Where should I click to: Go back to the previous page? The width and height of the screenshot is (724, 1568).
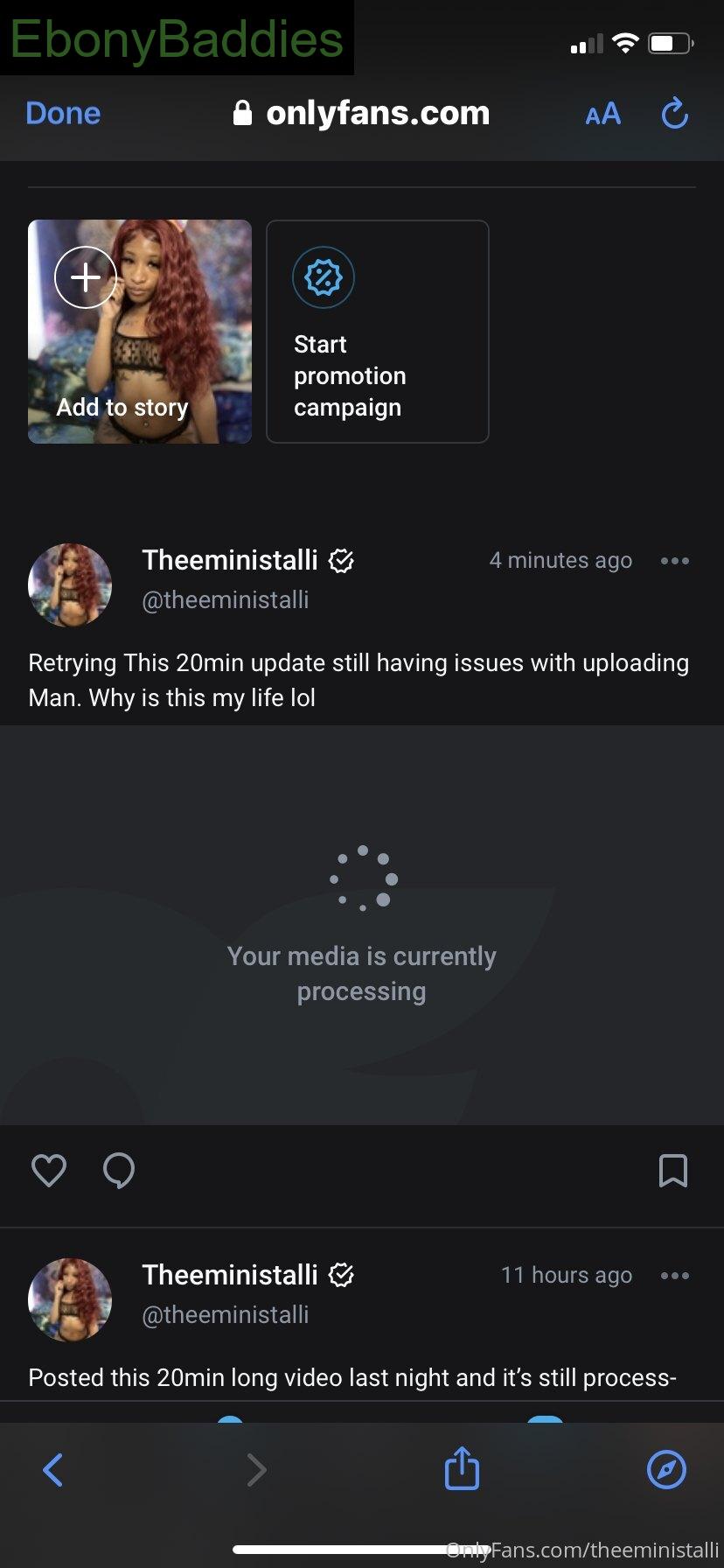click(x=52, y=1470)
